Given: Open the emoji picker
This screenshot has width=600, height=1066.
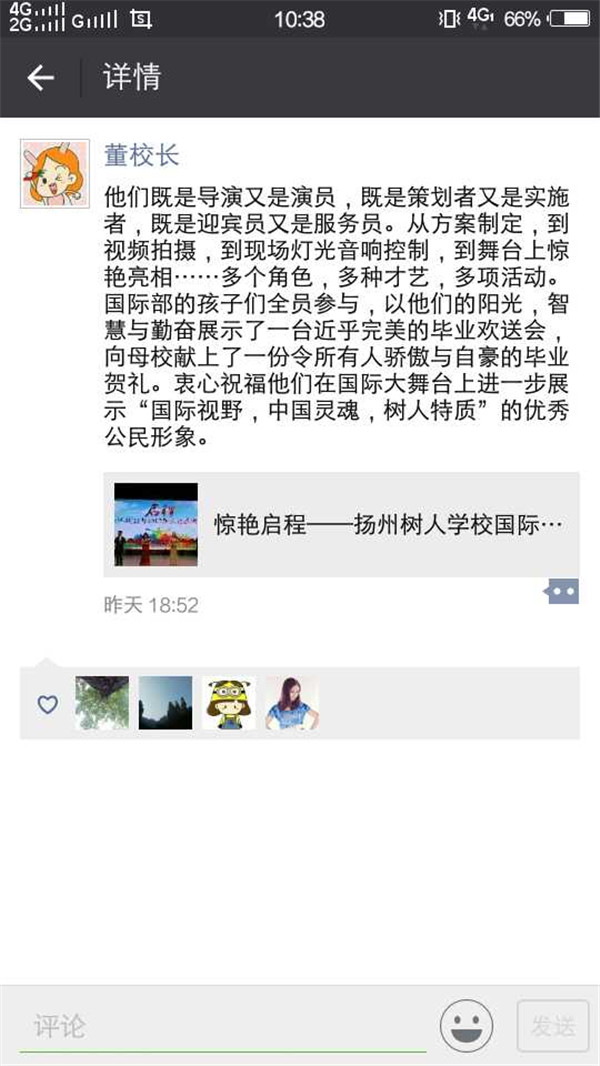Looking at the screenshot, I should (466, 1025).
